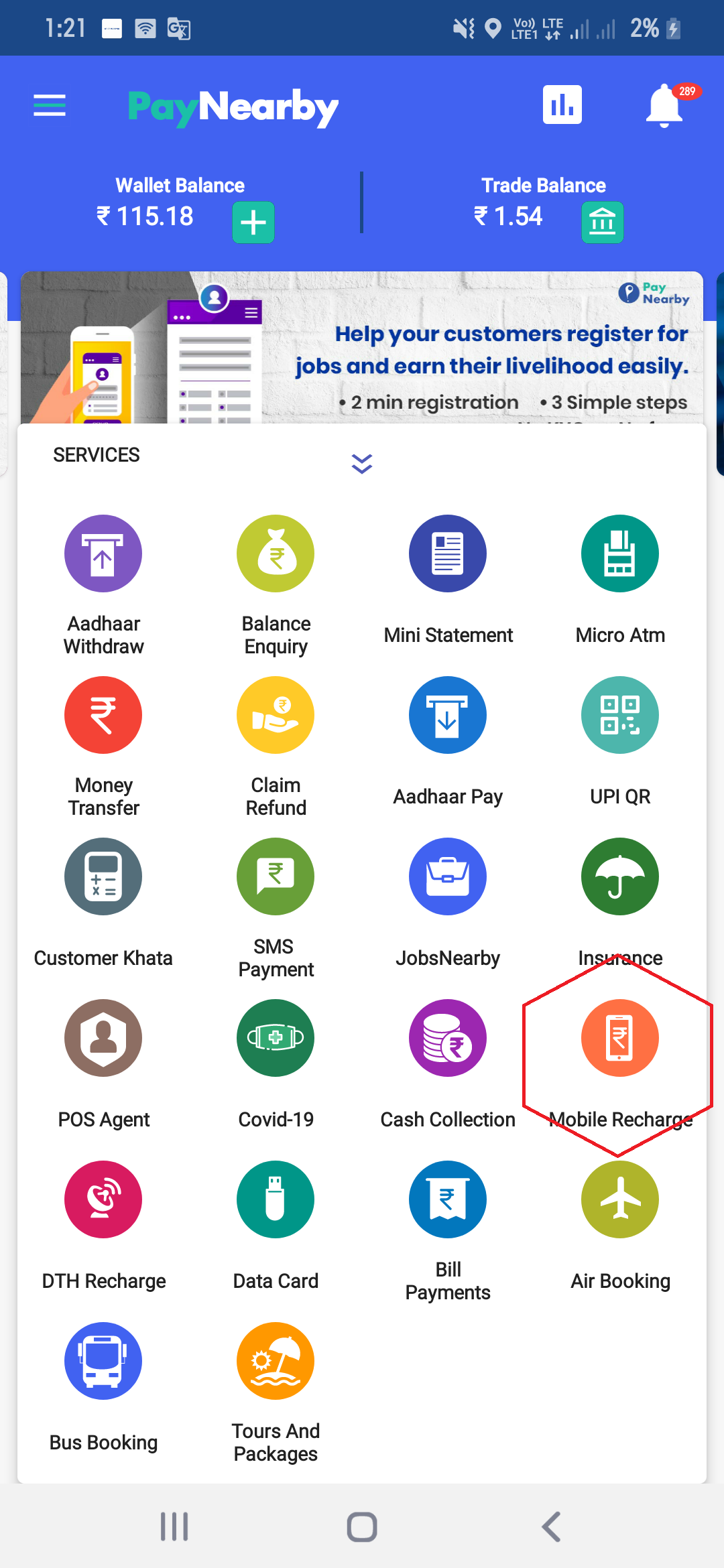Go back using system back button
Image resolution: width=724 pixels, height=1568 pixels.
click(x=550, y=1527)
